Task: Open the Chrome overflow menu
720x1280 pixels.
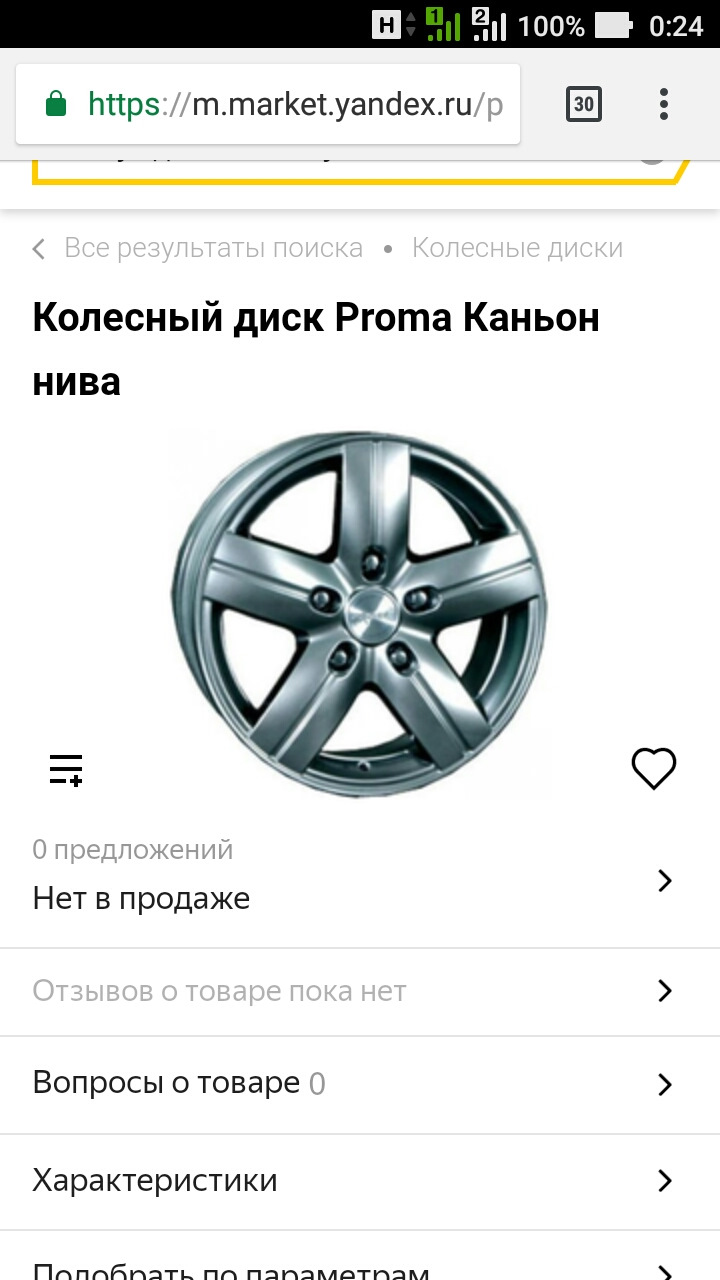Action: point(664,104)
